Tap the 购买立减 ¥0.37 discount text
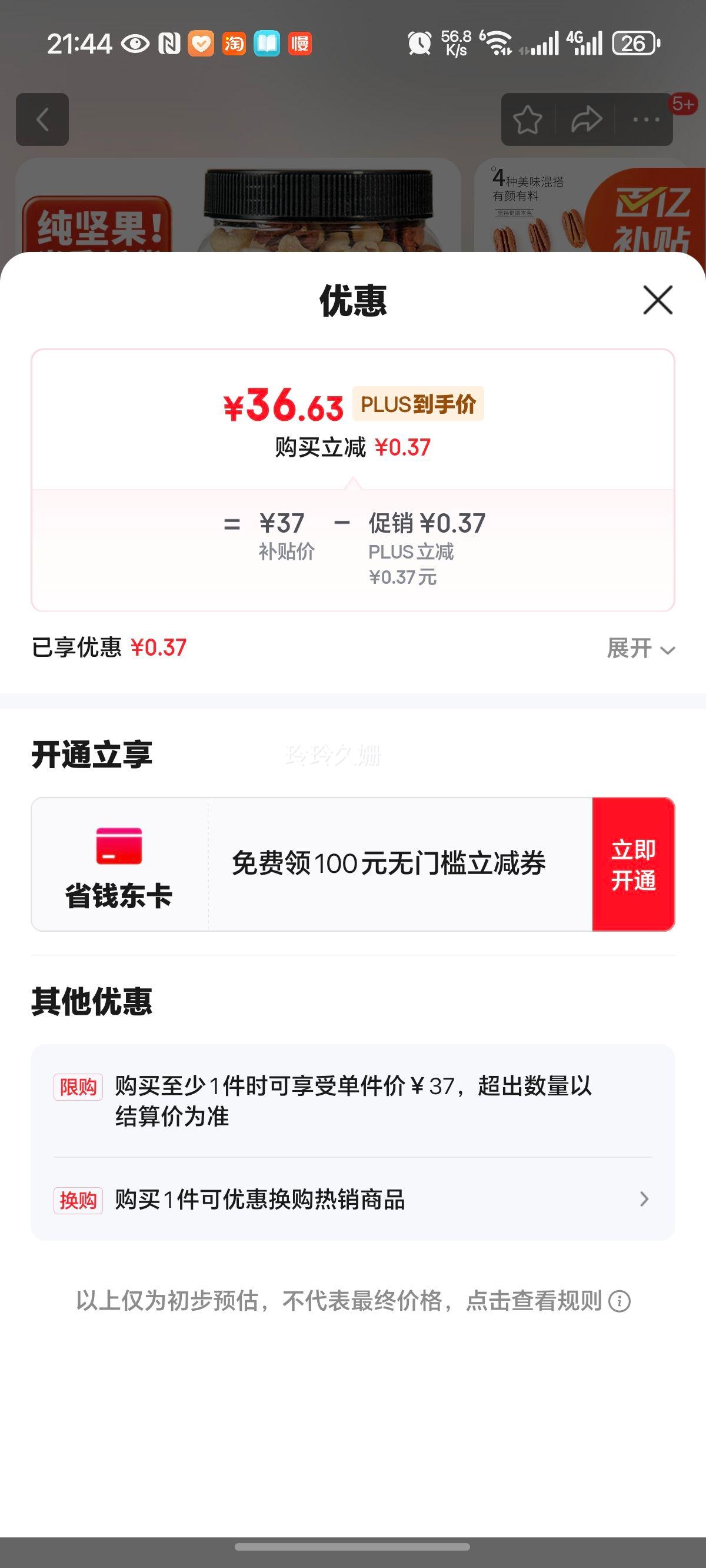Screen dimensions: 706x1568 point(353,446)
